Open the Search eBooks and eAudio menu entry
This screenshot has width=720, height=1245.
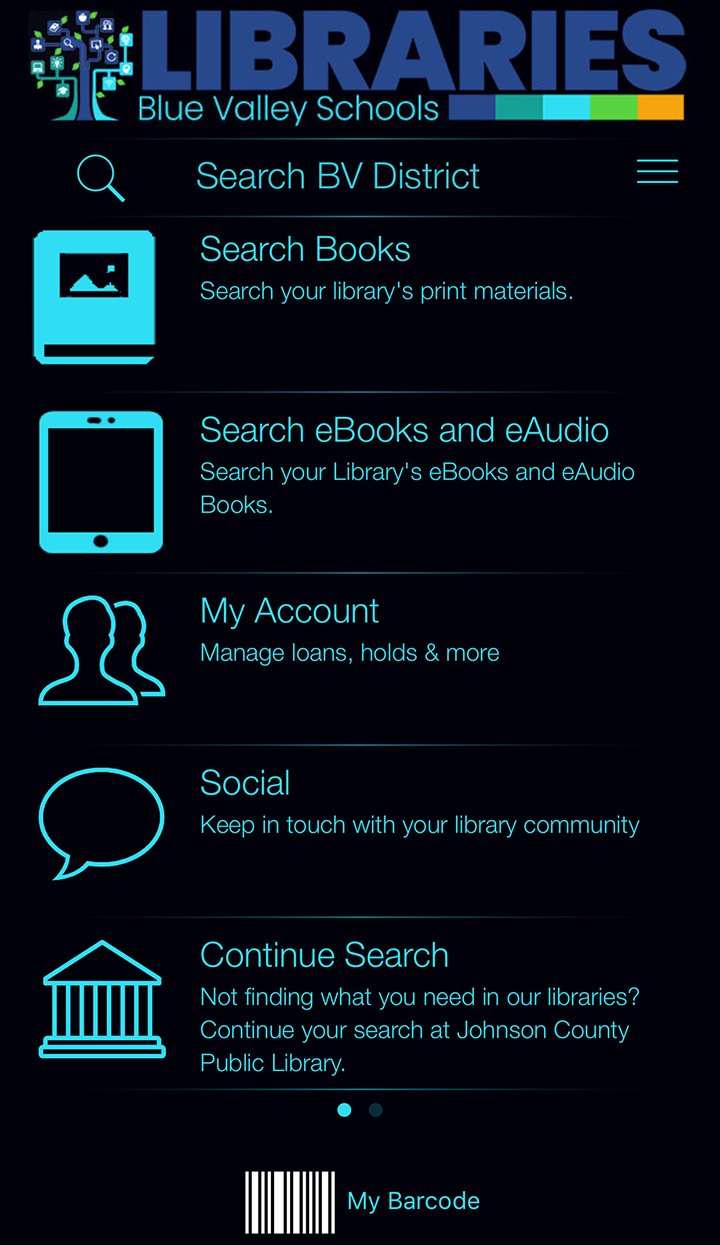tap(404, 429)
